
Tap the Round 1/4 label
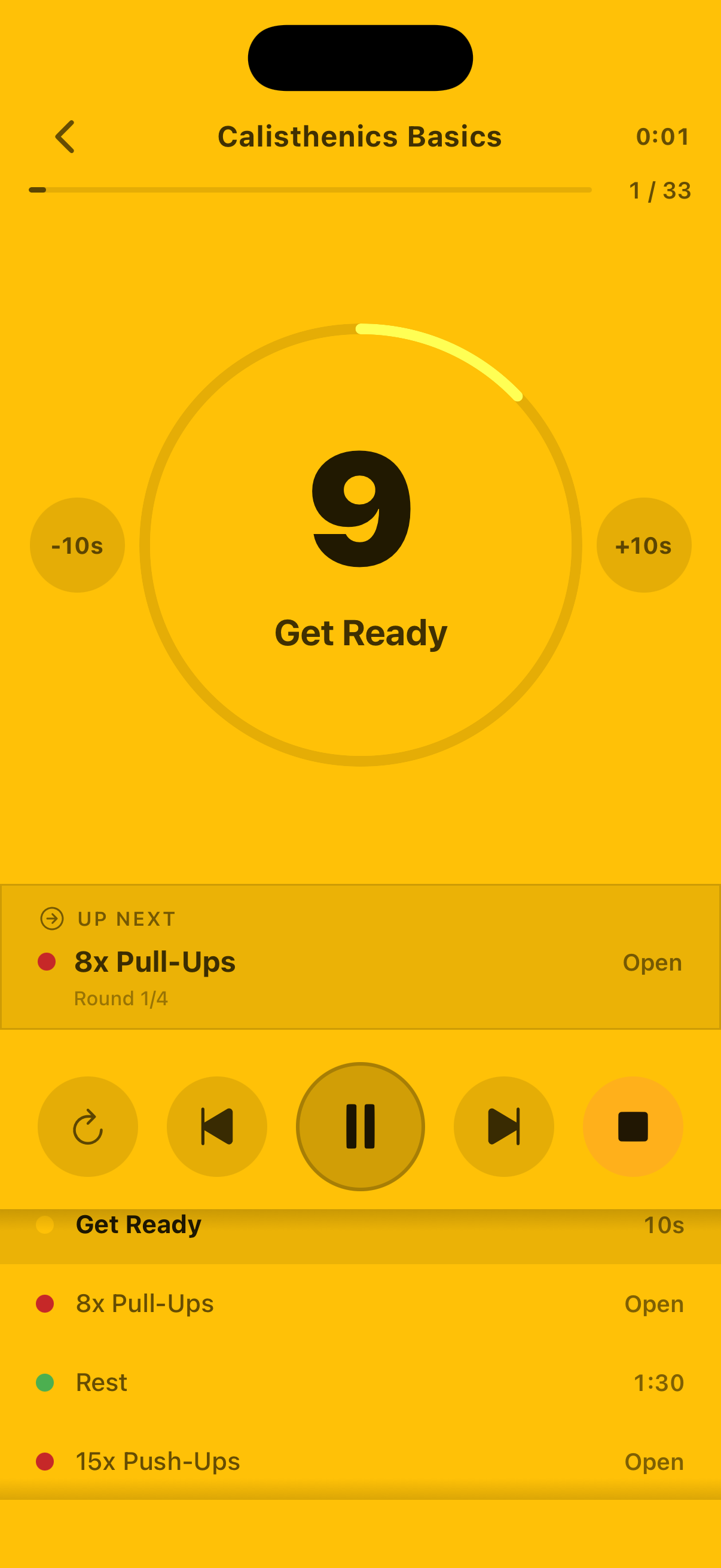121,998
